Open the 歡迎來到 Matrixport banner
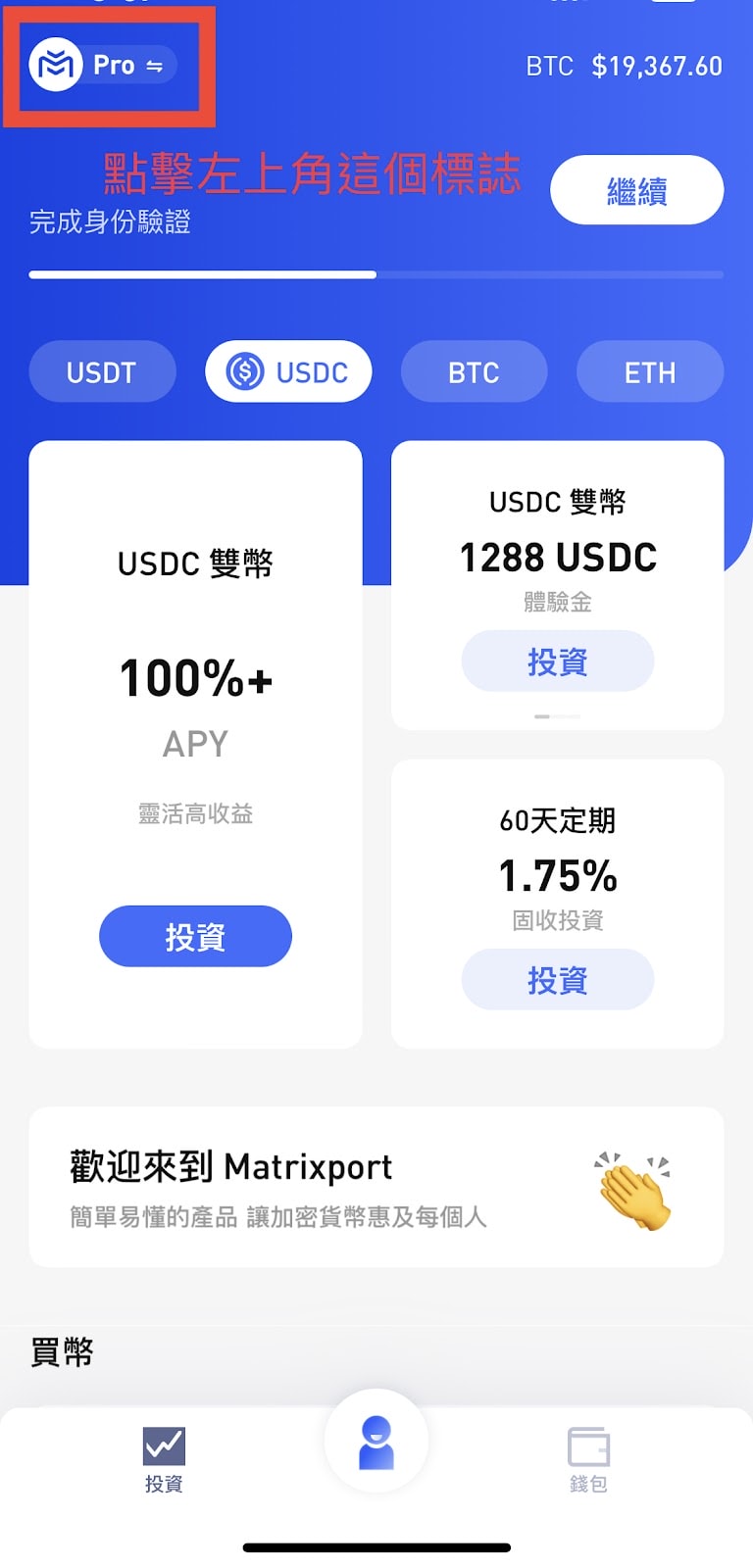 376,1188
